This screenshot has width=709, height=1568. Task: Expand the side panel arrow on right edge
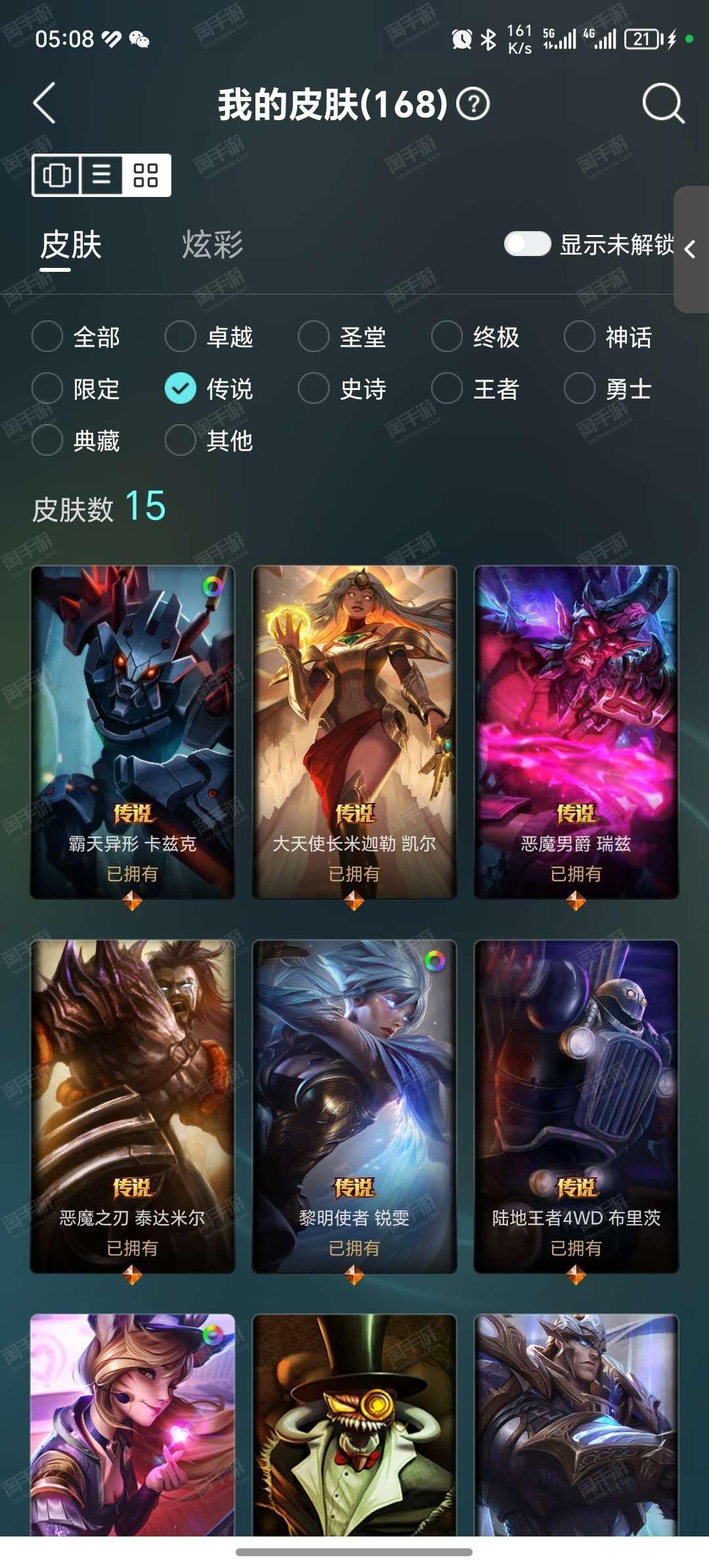[x=691, y=250]
